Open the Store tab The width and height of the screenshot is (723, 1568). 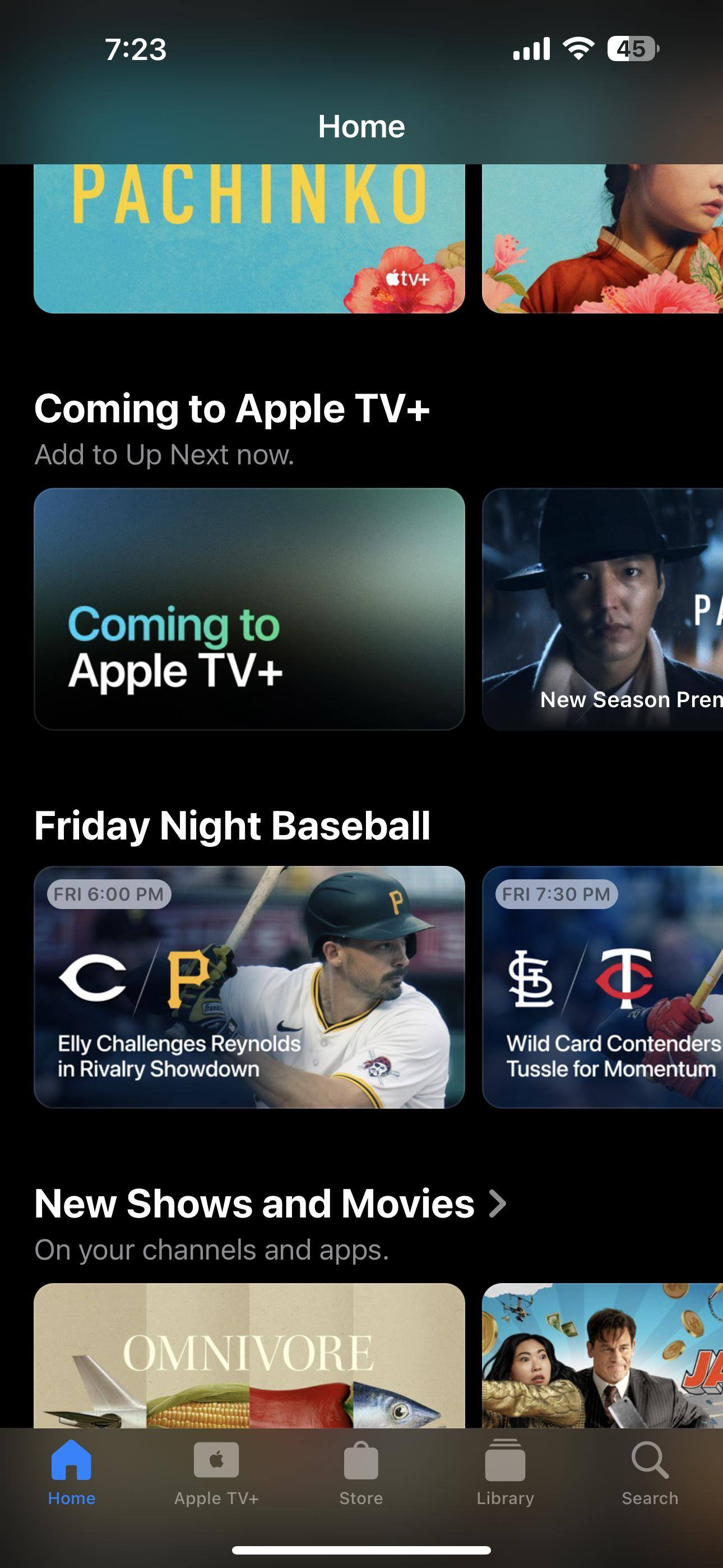[x=361, y=1472]
